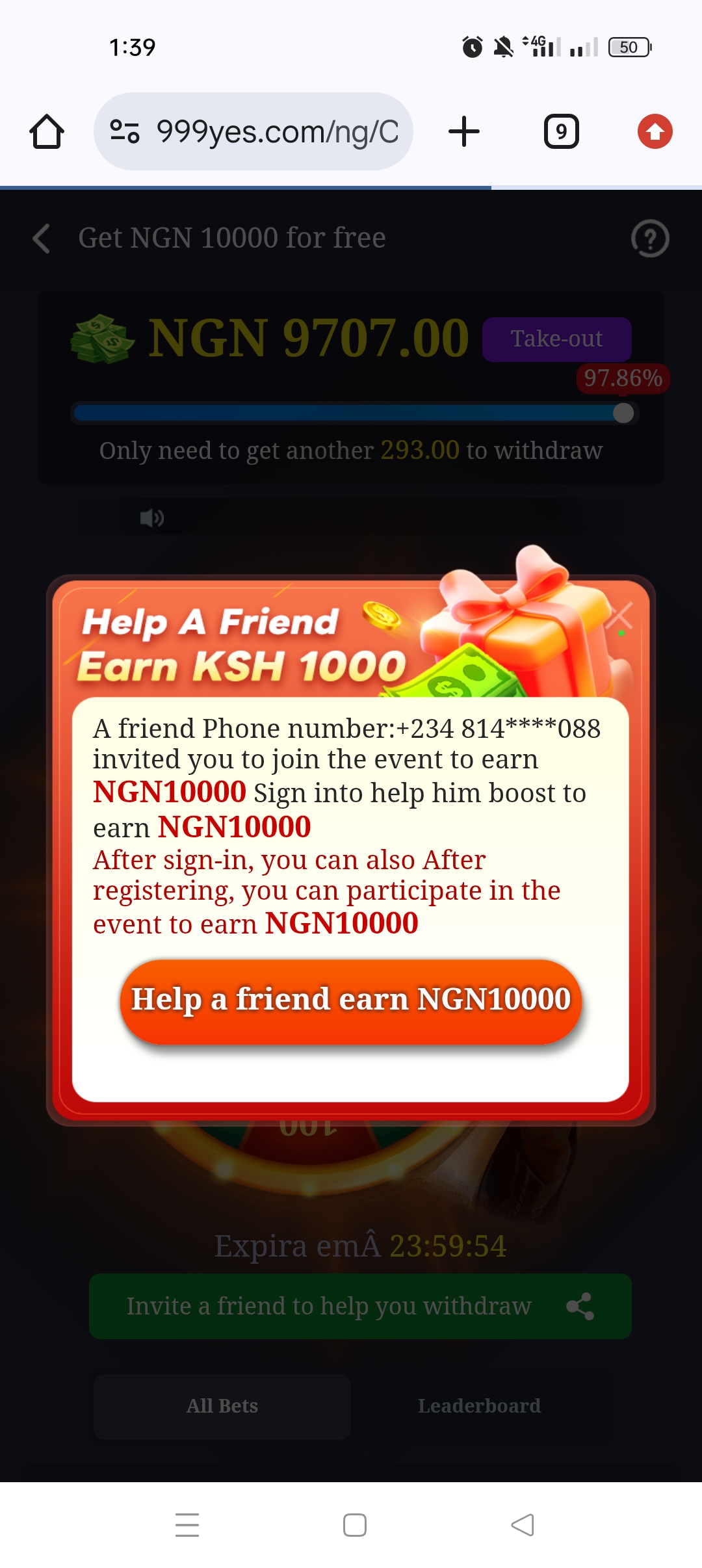Open a new browser tab
This screenshot has height=1568, width=702.
point(464,132)
